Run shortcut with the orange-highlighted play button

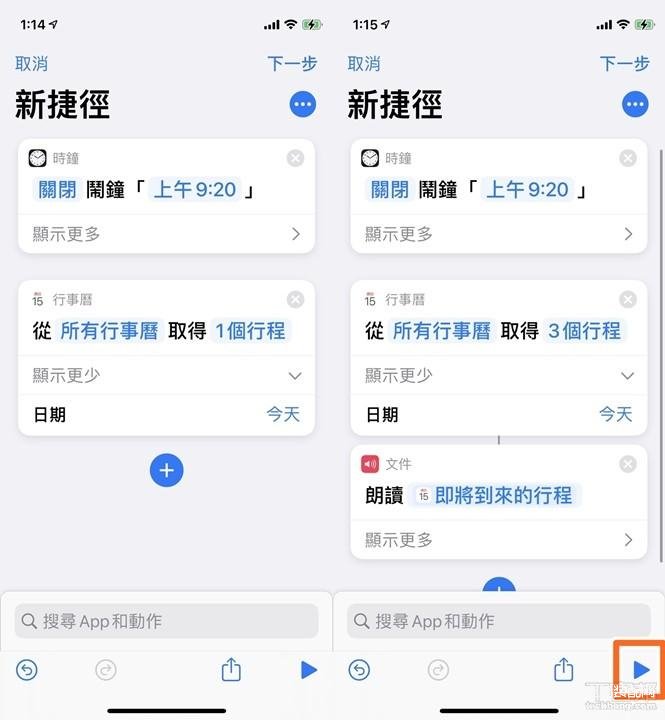pyautogui.click(x=641, y=670)
